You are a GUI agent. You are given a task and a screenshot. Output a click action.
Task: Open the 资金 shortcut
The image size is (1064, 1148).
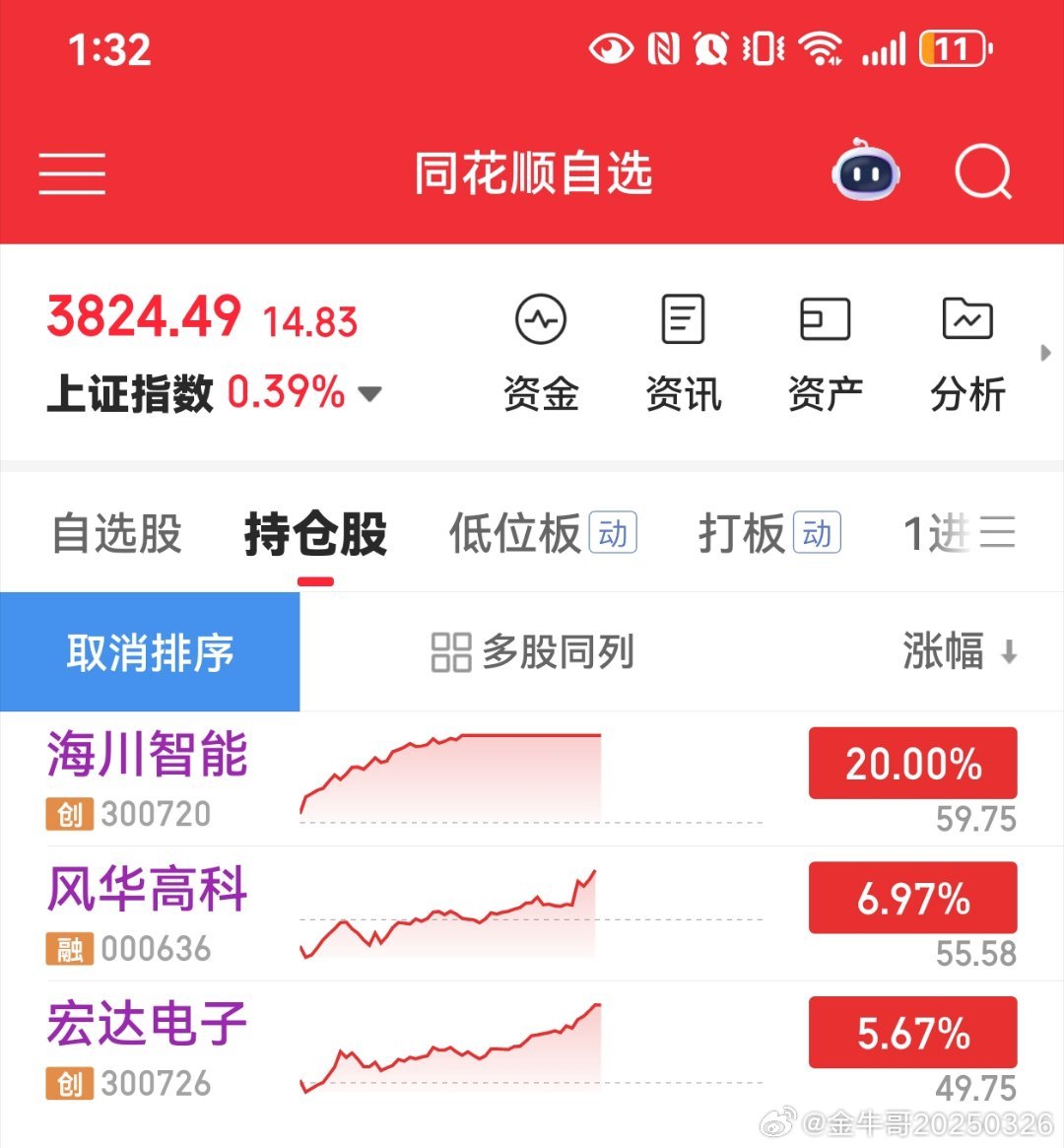point(541,353)
